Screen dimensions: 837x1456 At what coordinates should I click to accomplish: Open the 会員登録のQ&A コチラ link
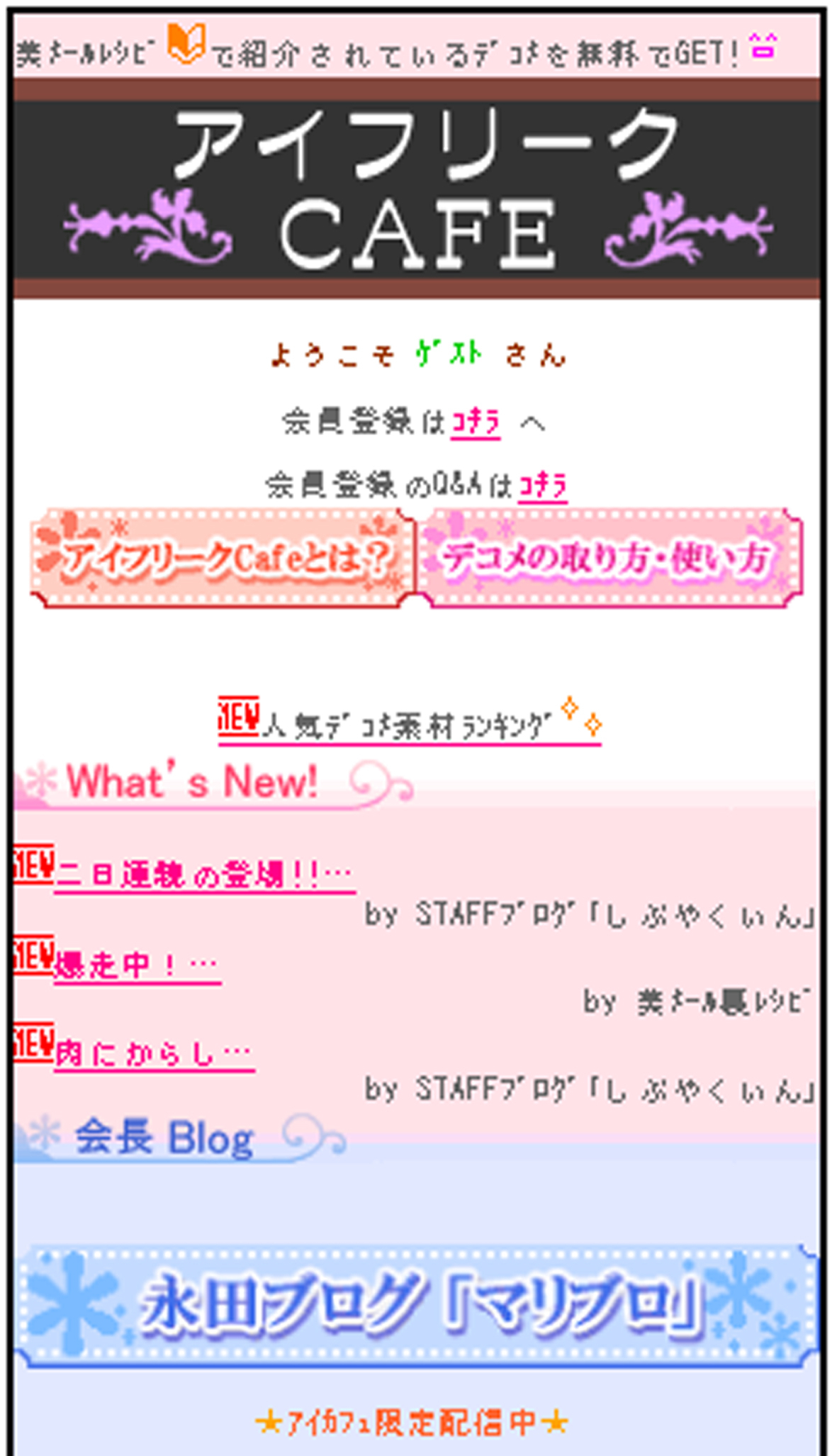542,487
